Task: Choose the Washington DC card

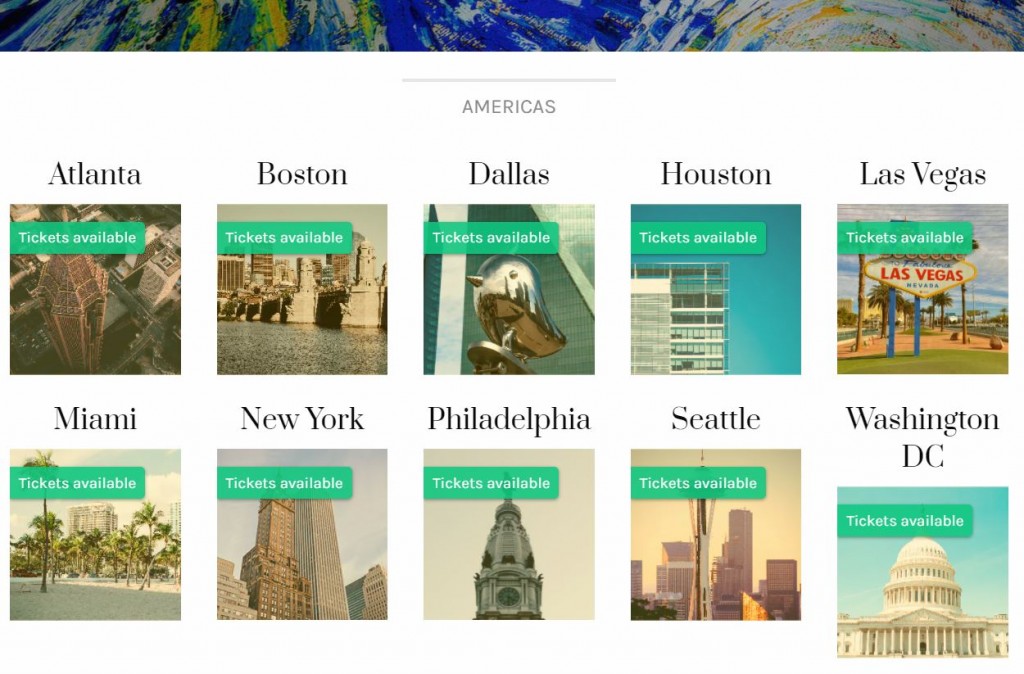Action: (922, 573)
